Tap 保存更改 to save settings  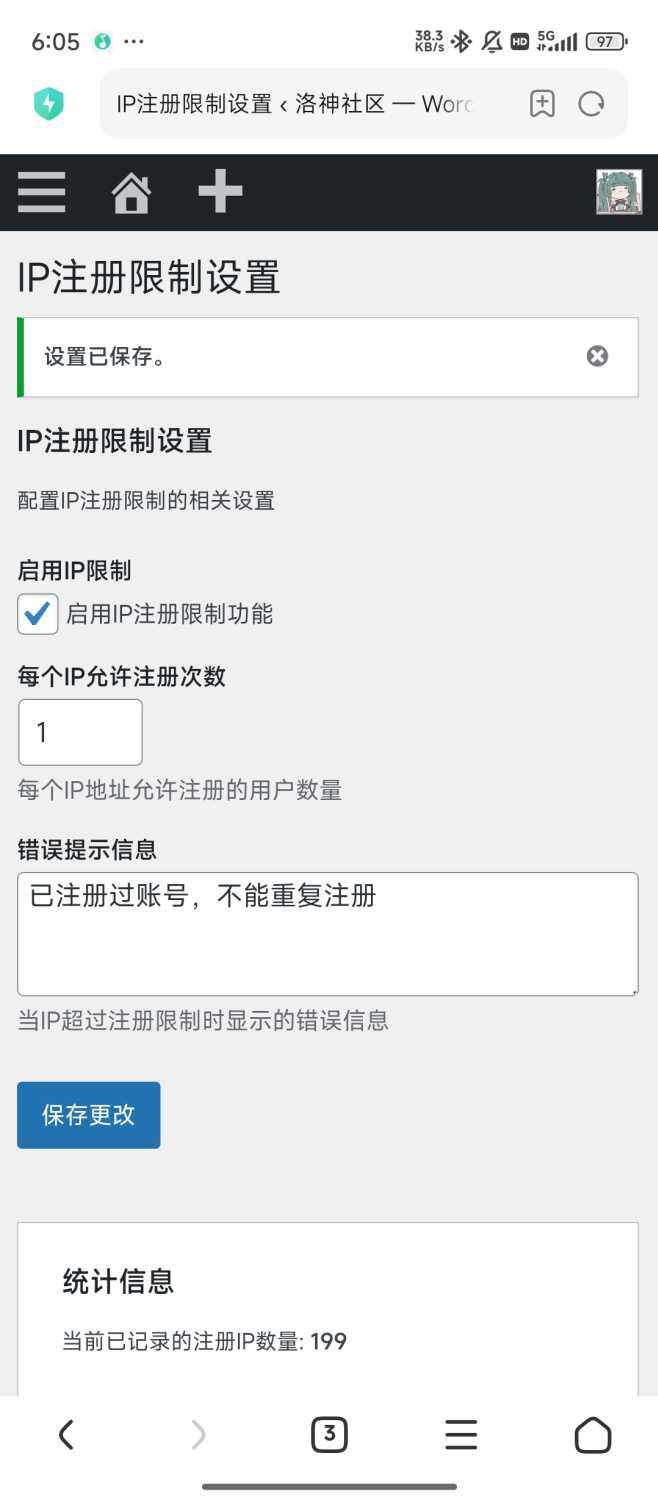pos(89,1115)
